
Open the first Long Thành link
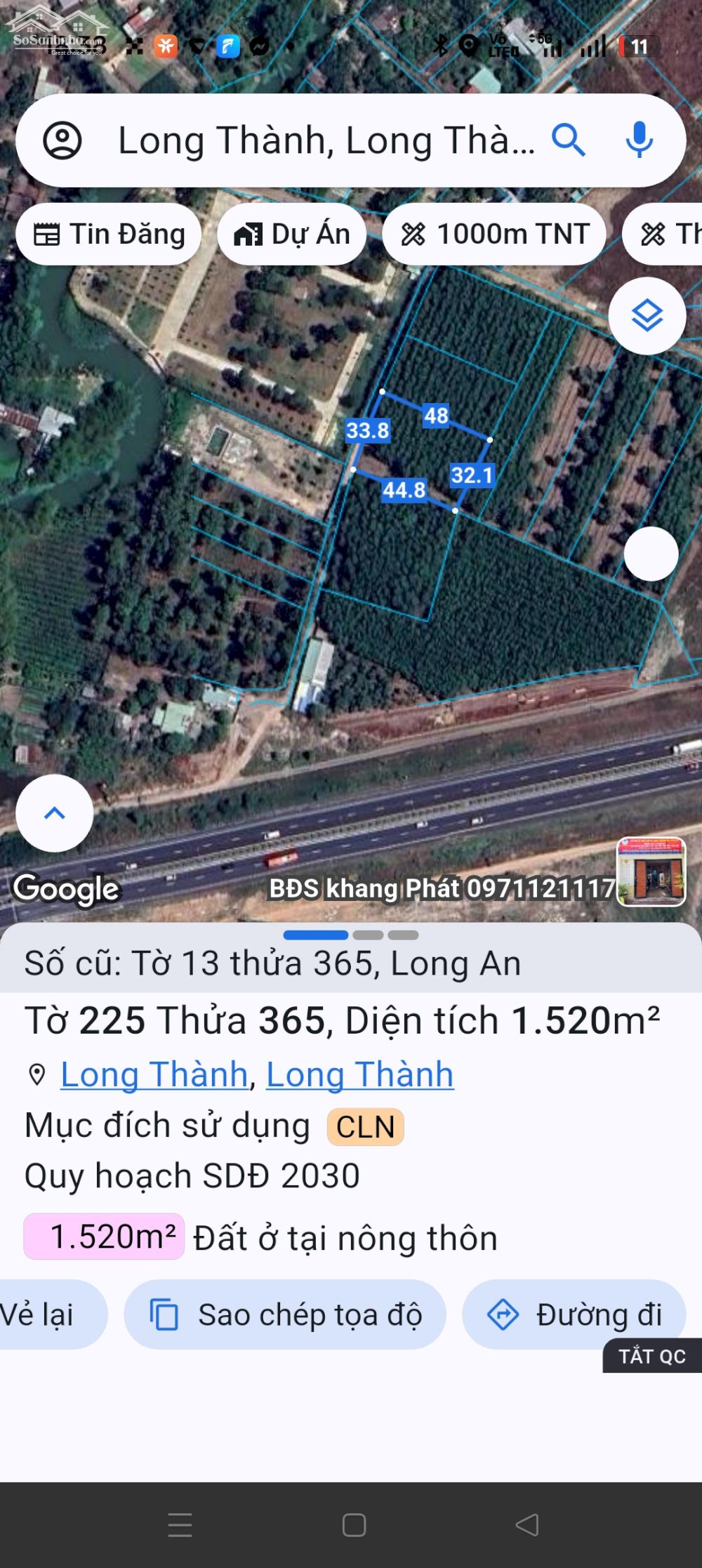pos(154,1075)
